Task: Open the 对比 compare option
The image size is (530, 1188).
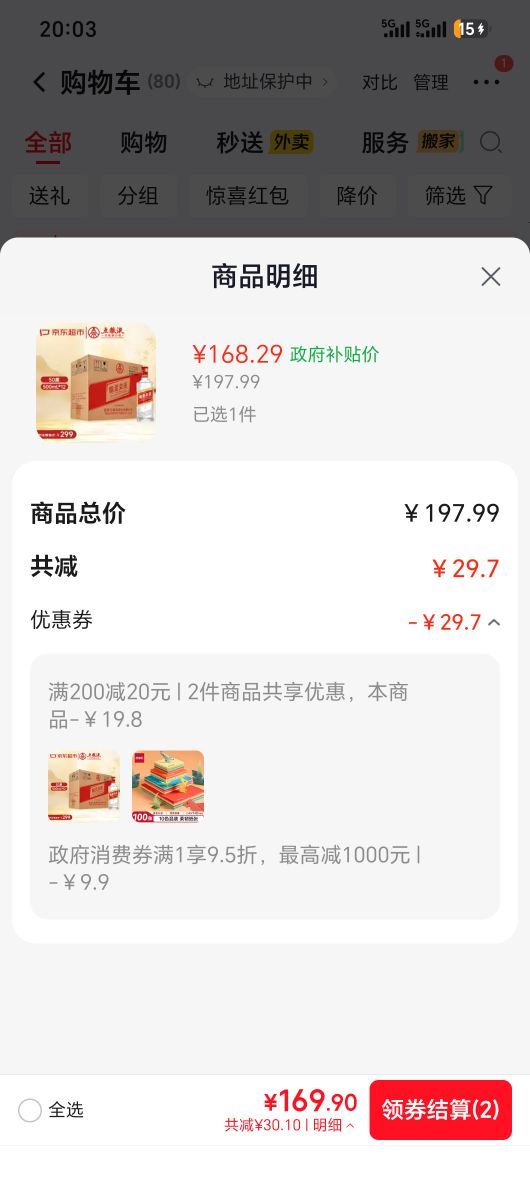Action: coord(379,82)
